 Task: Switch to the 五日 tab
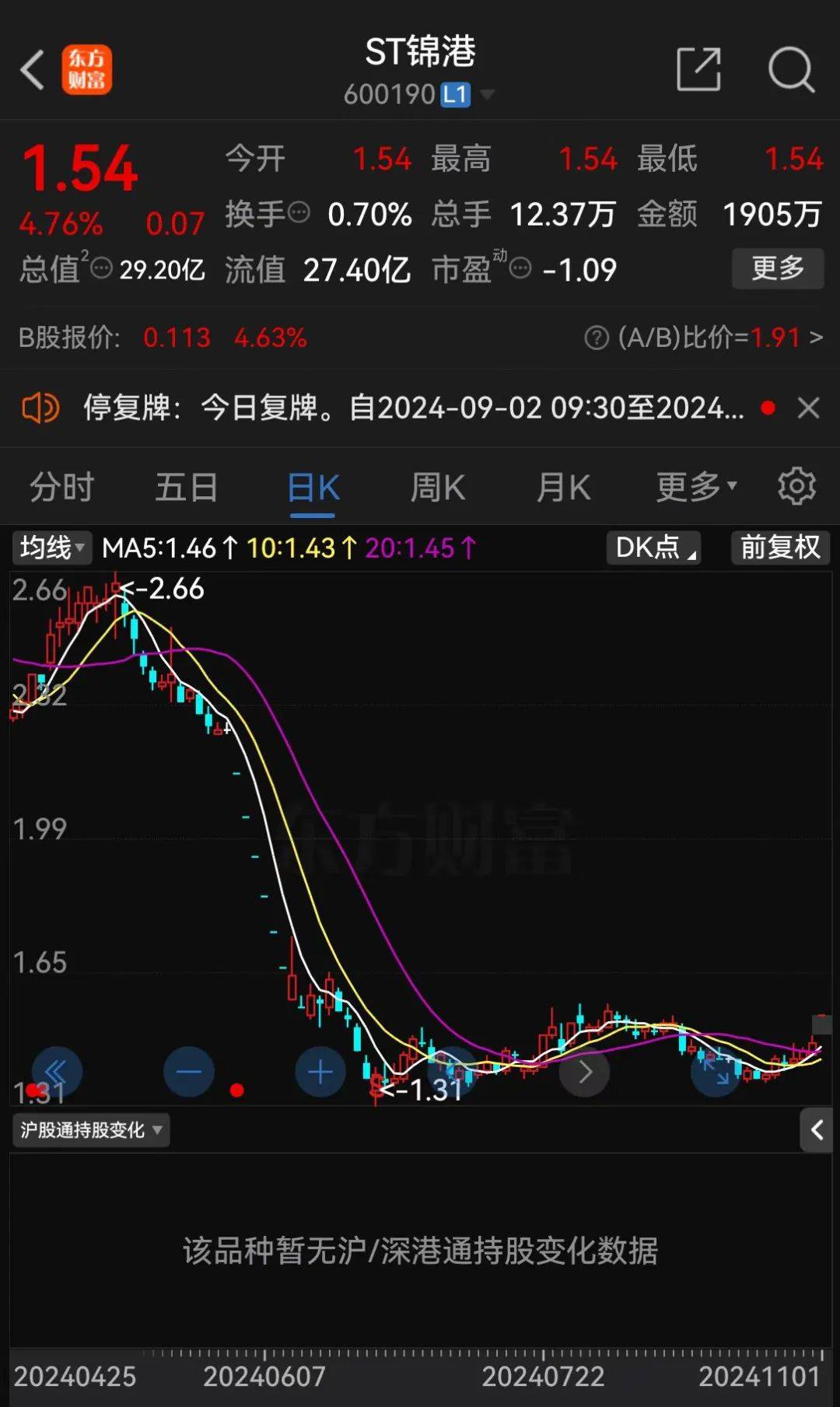(x=187, y=488)
